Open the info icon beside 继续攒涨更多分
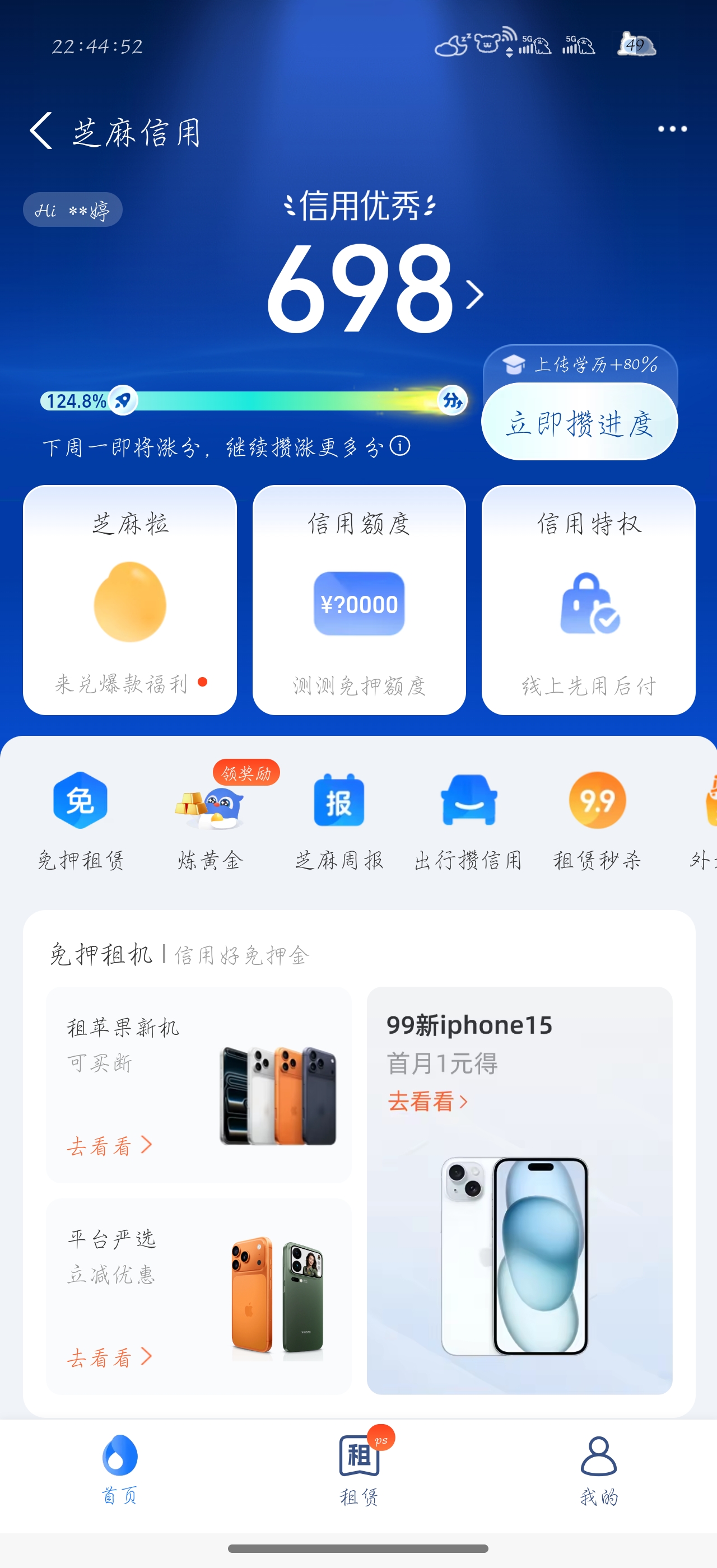This screenshot has height=1568, width=717. (400, 446)
